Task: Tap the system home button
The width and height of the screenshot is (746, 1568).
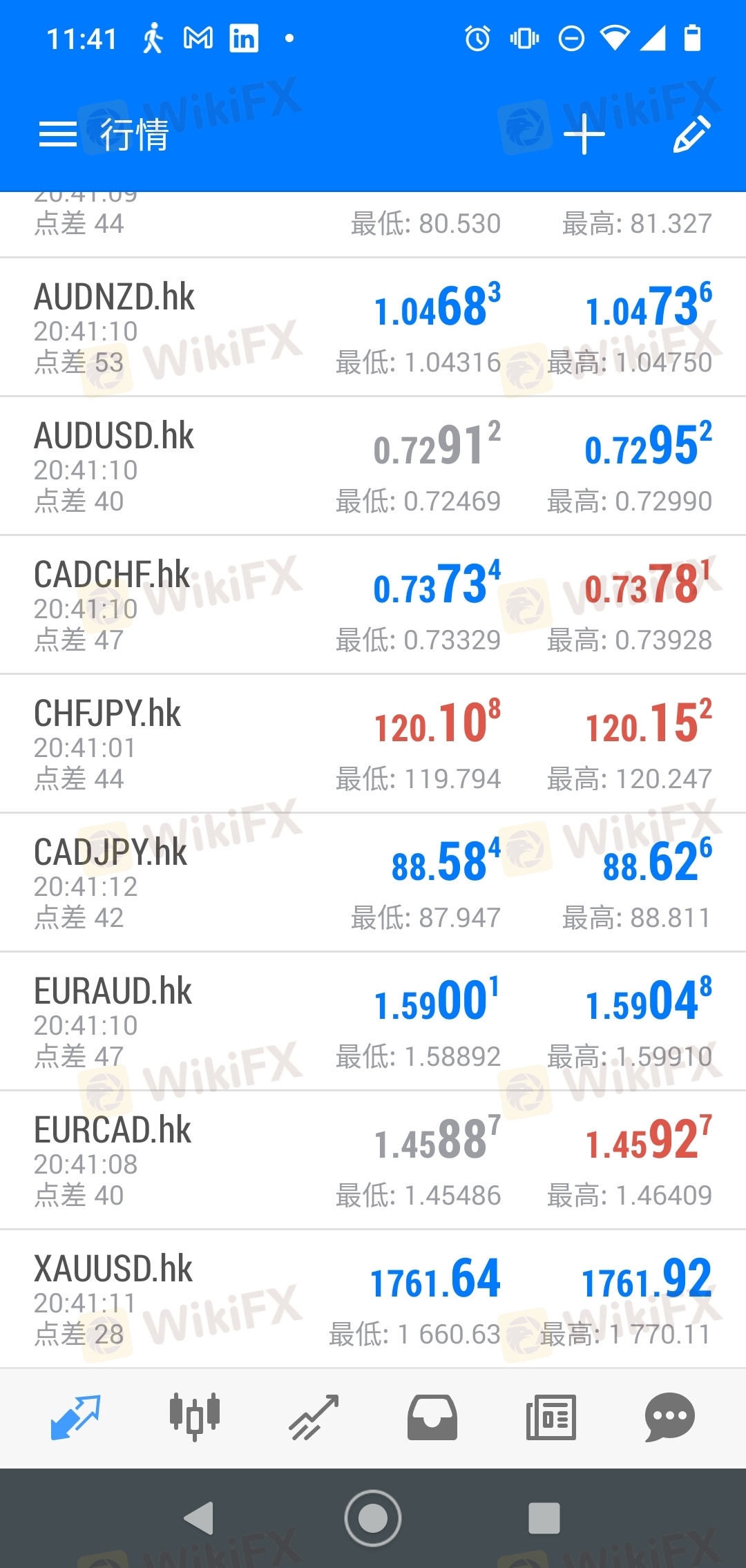Action: 373,1518
